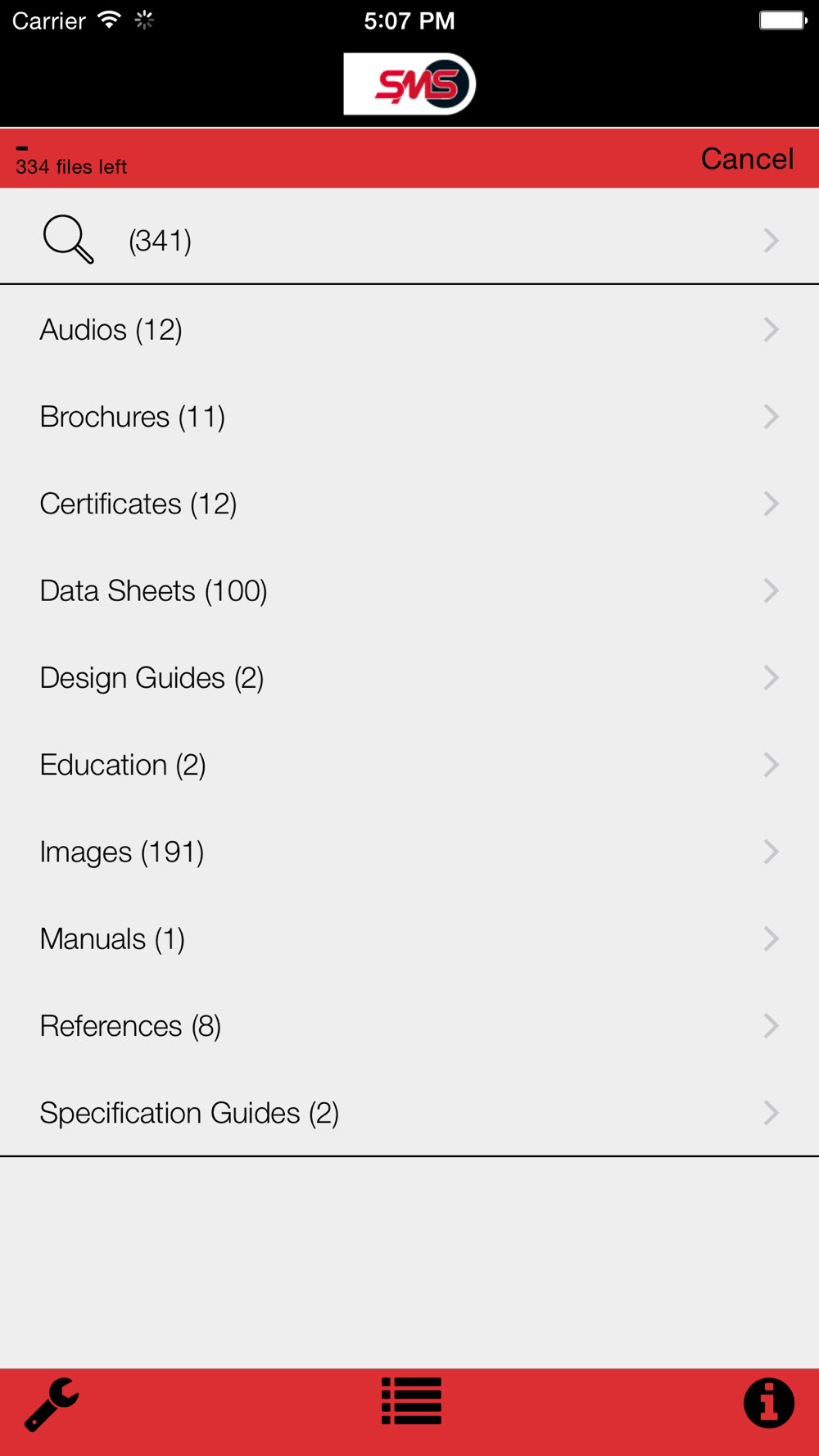Screen dimensions: 819x1456
Task: Open the Specification Guides category
Action: 409,1113
